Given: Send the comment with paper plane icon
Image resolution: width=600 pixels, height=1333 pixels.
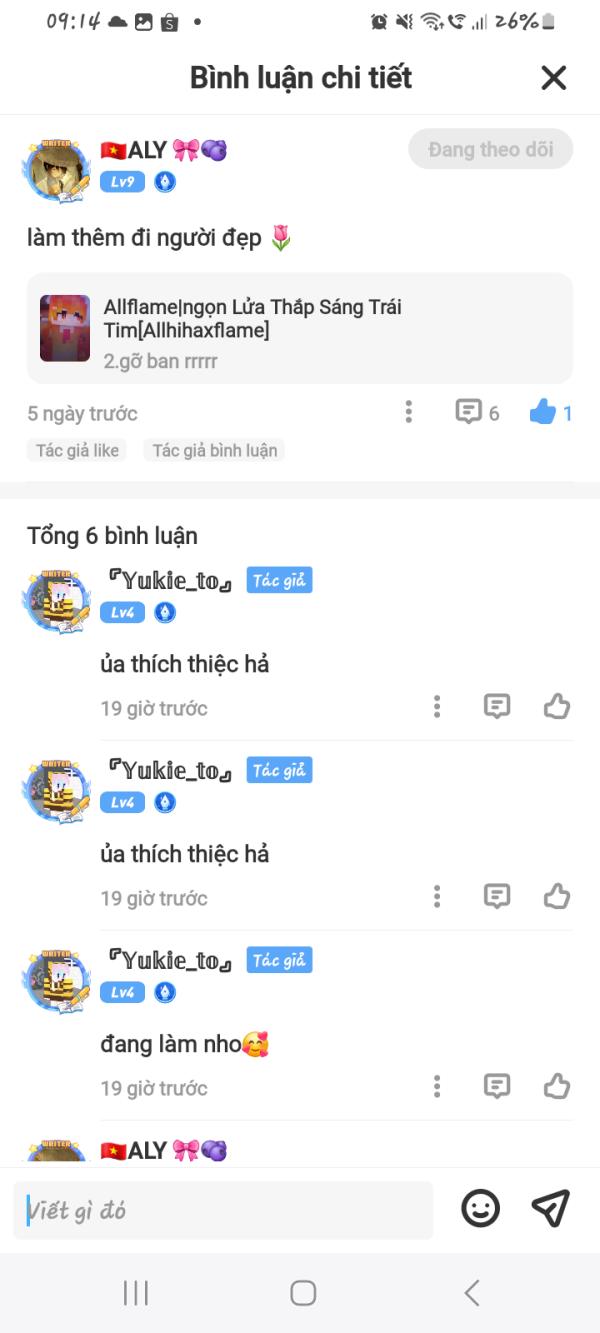Looking at the screenshot, I should tap(551, 1208).
